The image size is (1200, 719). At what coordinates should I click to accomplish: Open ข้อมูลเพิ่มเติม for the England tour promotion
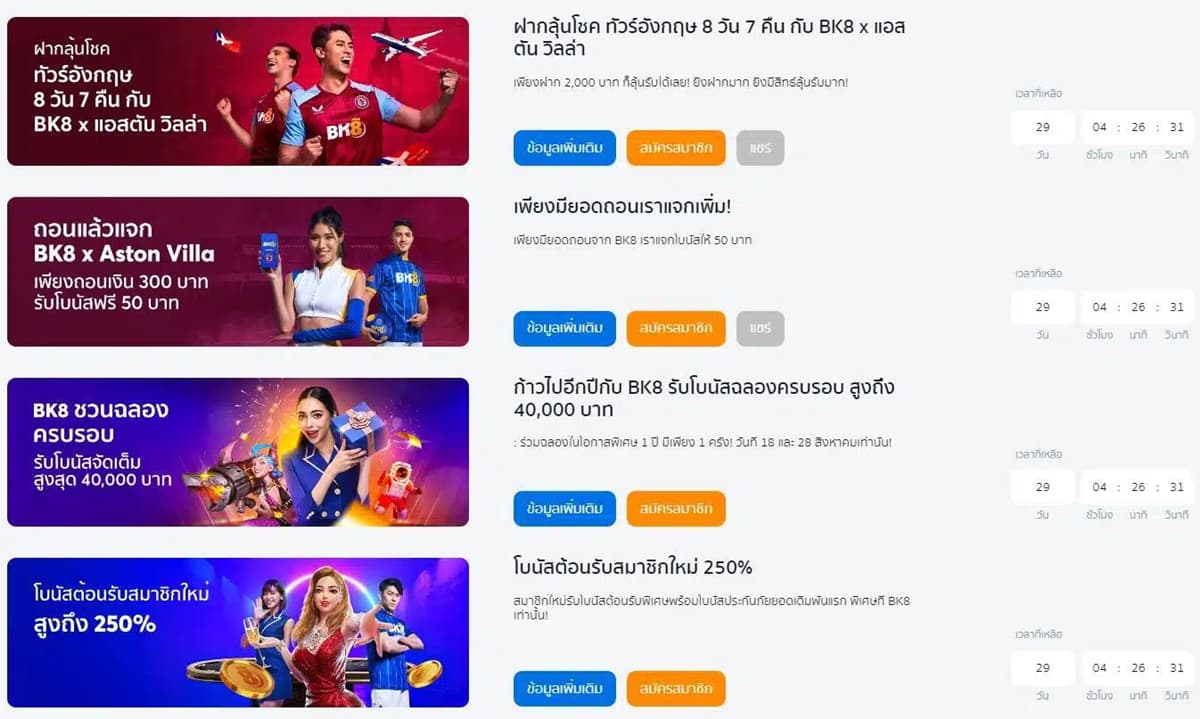pos(565,148)
